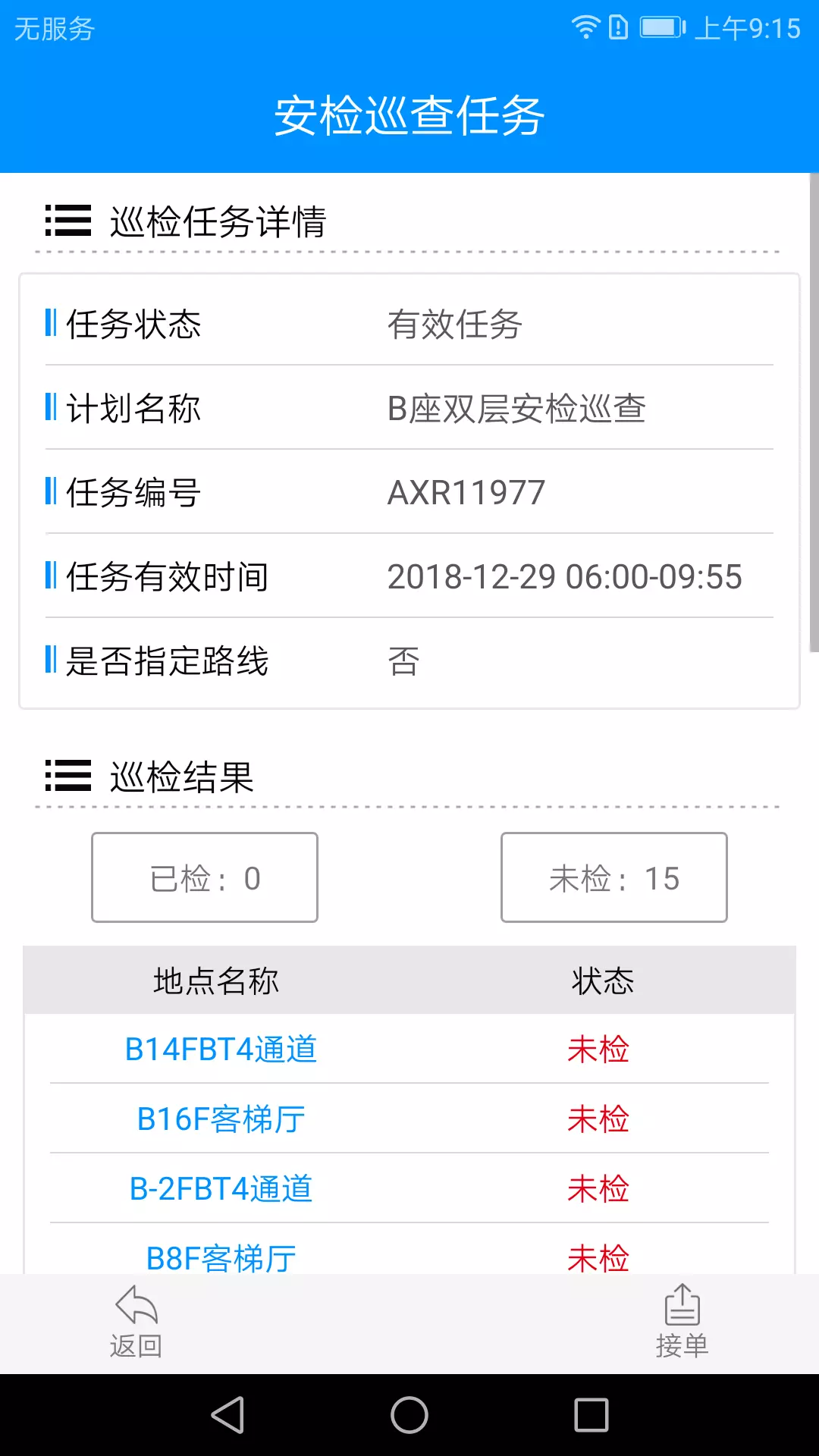Viewport: 819px width, 1456px height.
Task: Go to the system home screen
Action: (409, 1415)
